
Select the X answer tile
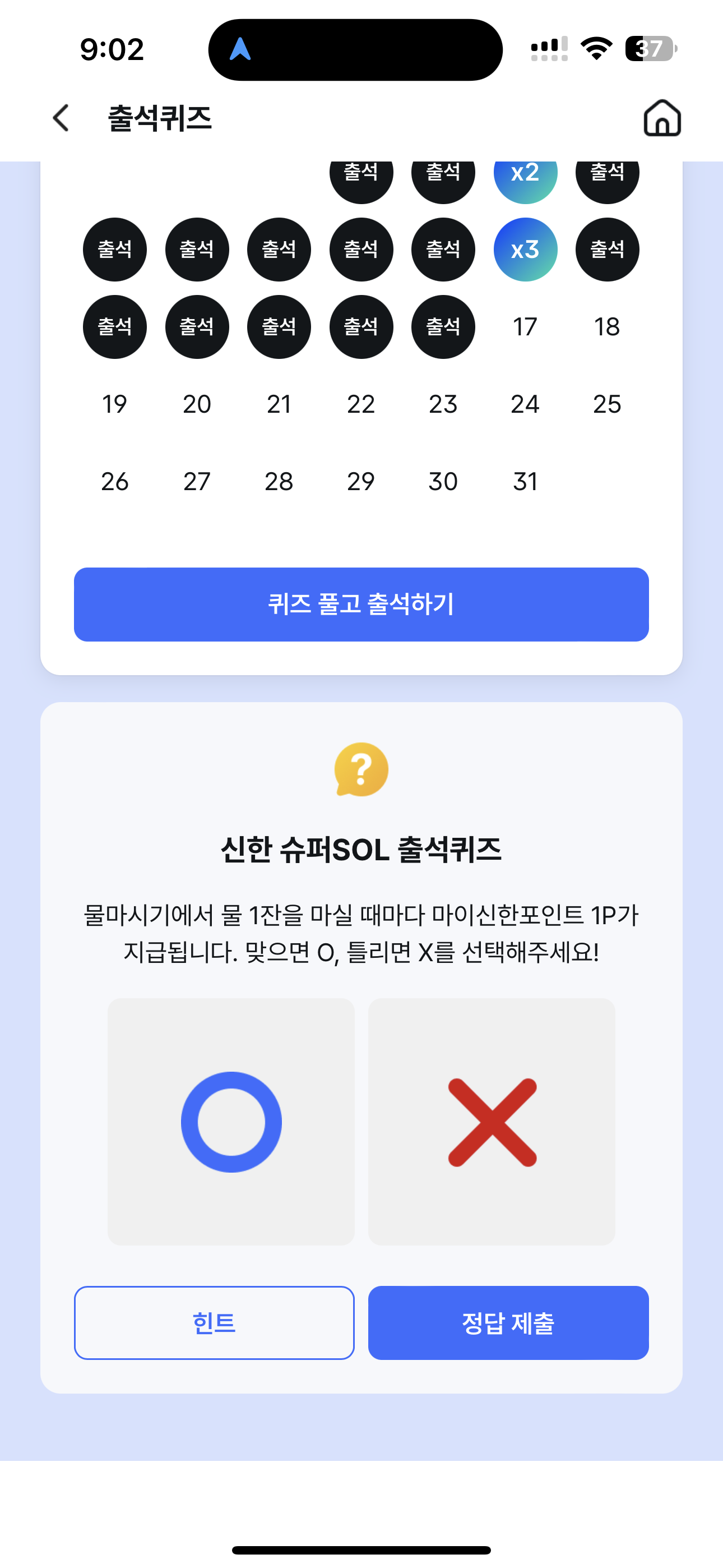click(492, 1121)
